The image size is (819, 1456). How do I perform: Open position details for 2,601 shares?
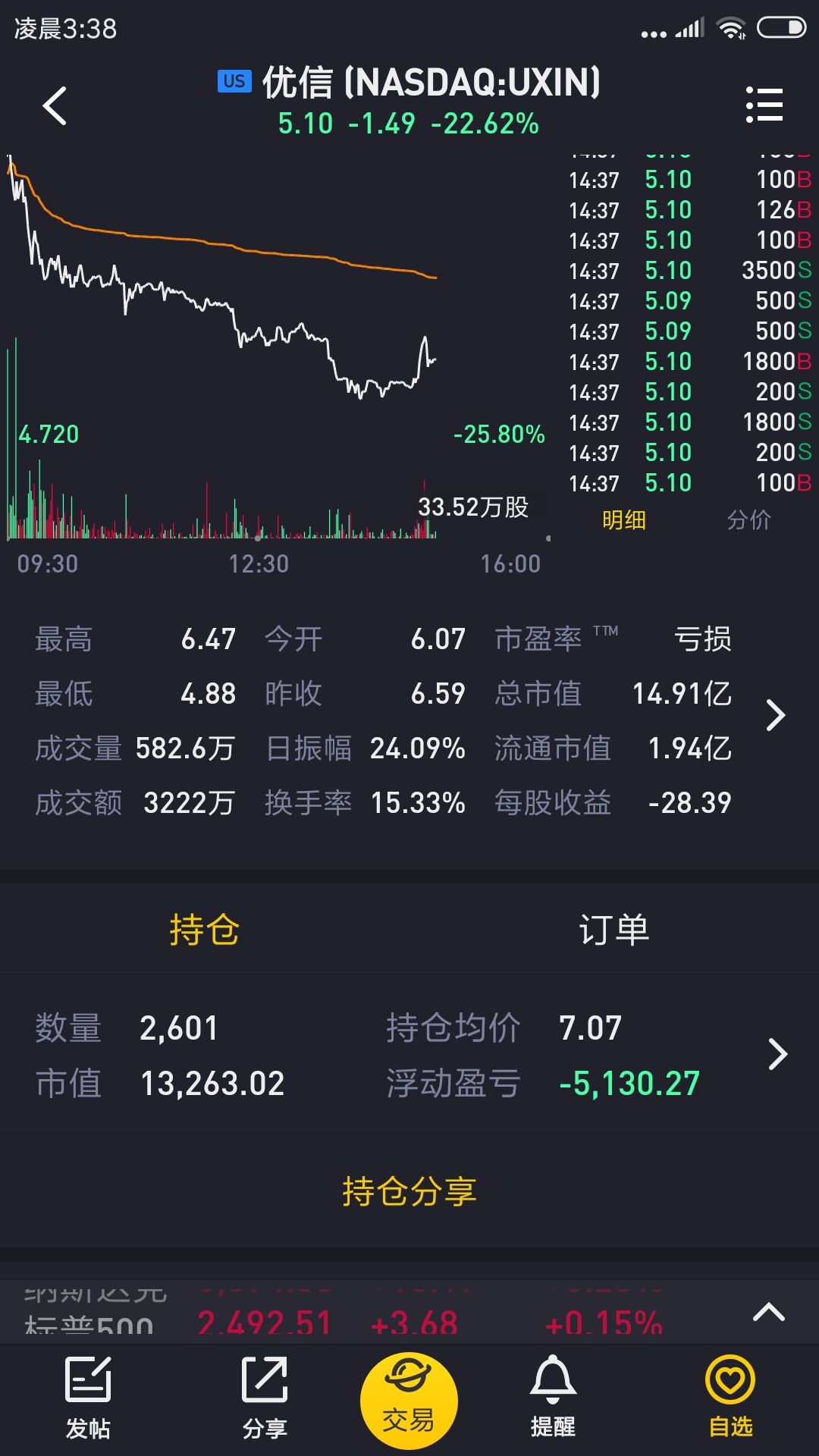777,1054
